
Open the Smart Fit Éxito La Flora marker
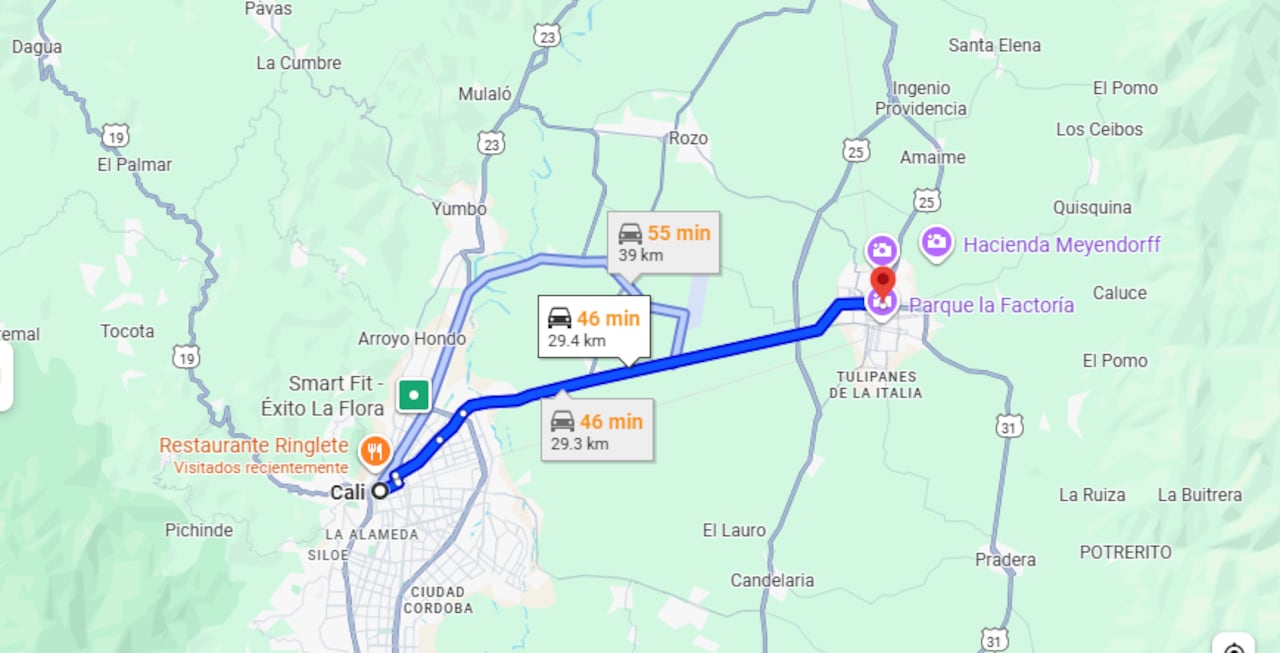[x=413, y=395]
